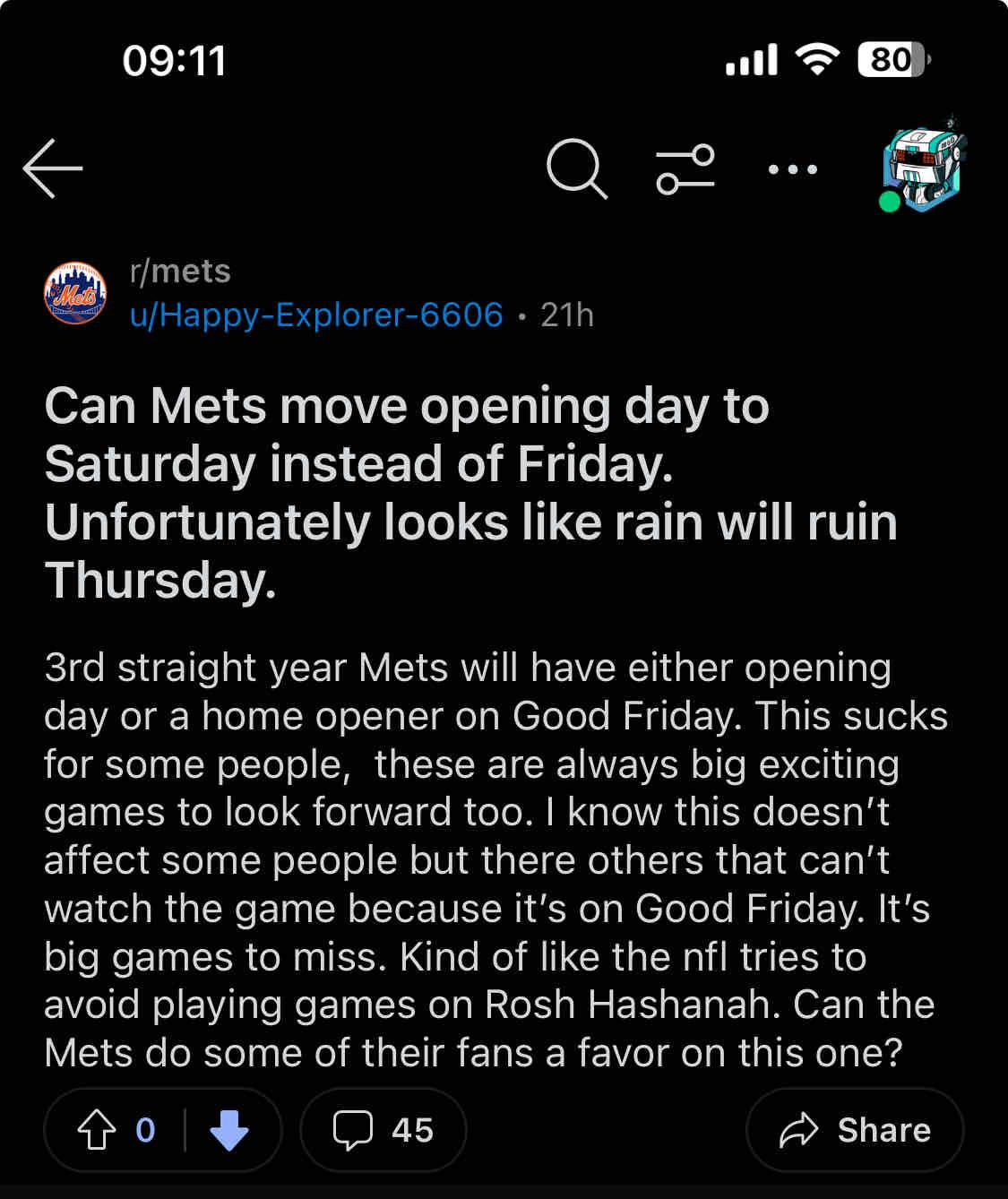Upvote this post
This screenshot has height=1199, width=1008.
[x=97, y=1130]
